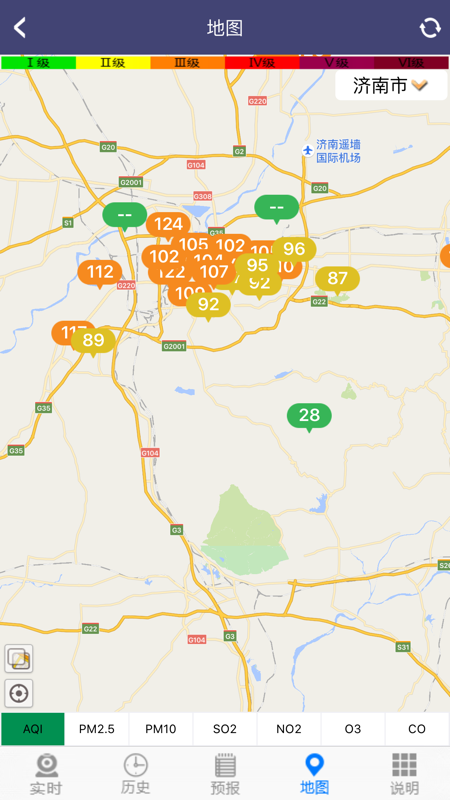This screenshot has width=450, height=800.
Task: Show CO values on the map
Action: [417, 729]
